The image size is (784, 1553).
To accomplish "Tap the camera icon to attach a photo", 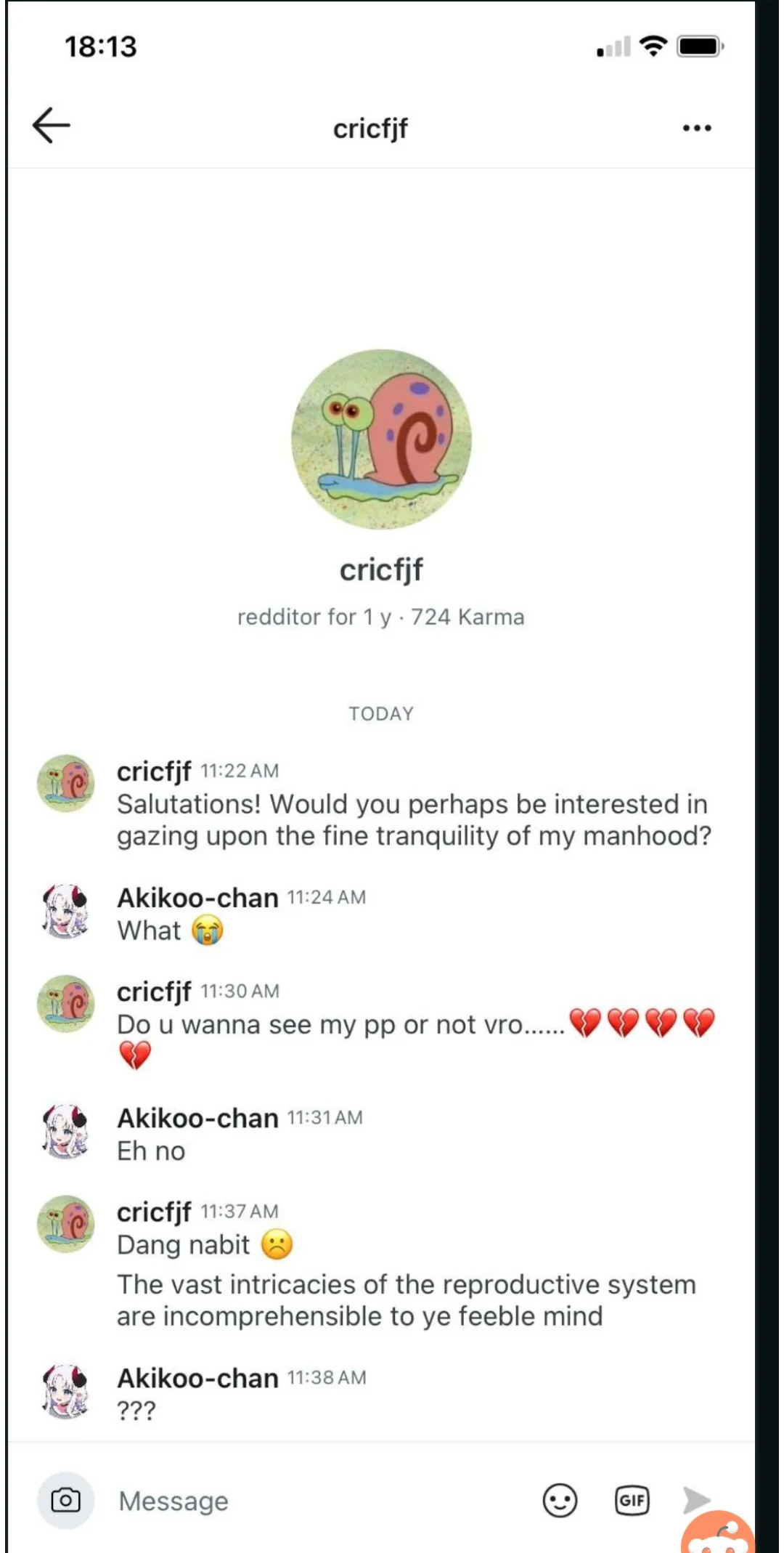I will coord(66,1501).
